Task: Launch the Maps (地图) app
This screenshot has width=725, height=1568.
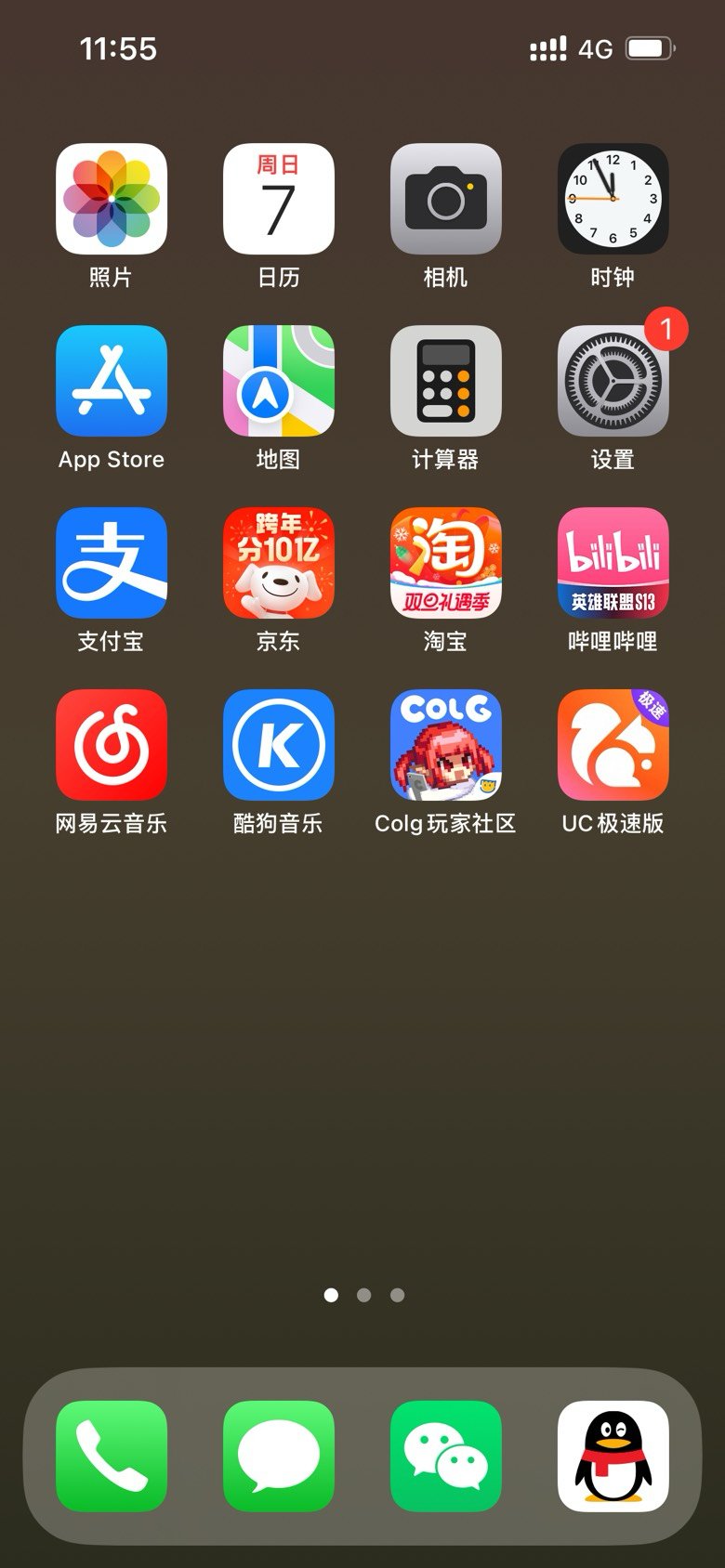Action: [279, 381]
